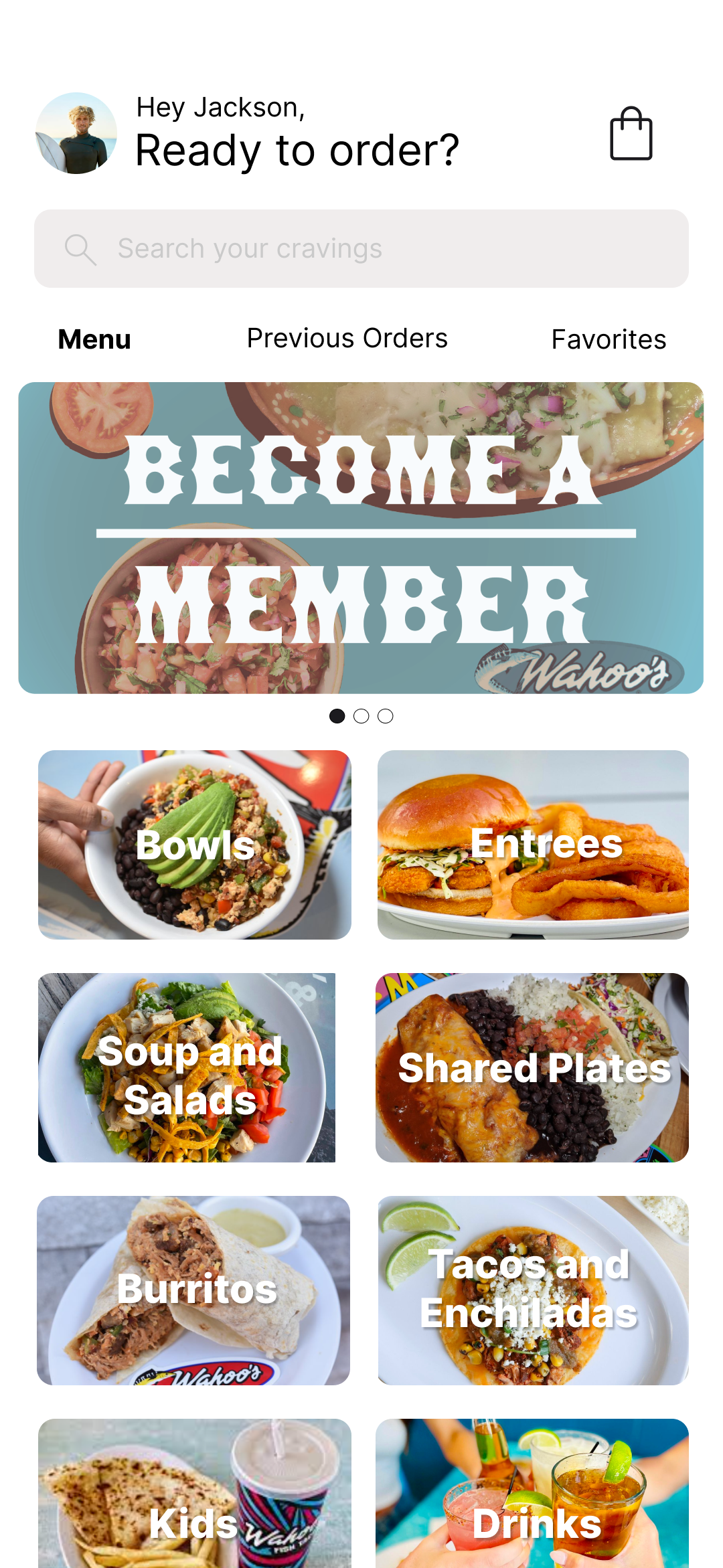Jump to the third banner slide dot
Screen dimensions: 723x1568
coord(386,716)
